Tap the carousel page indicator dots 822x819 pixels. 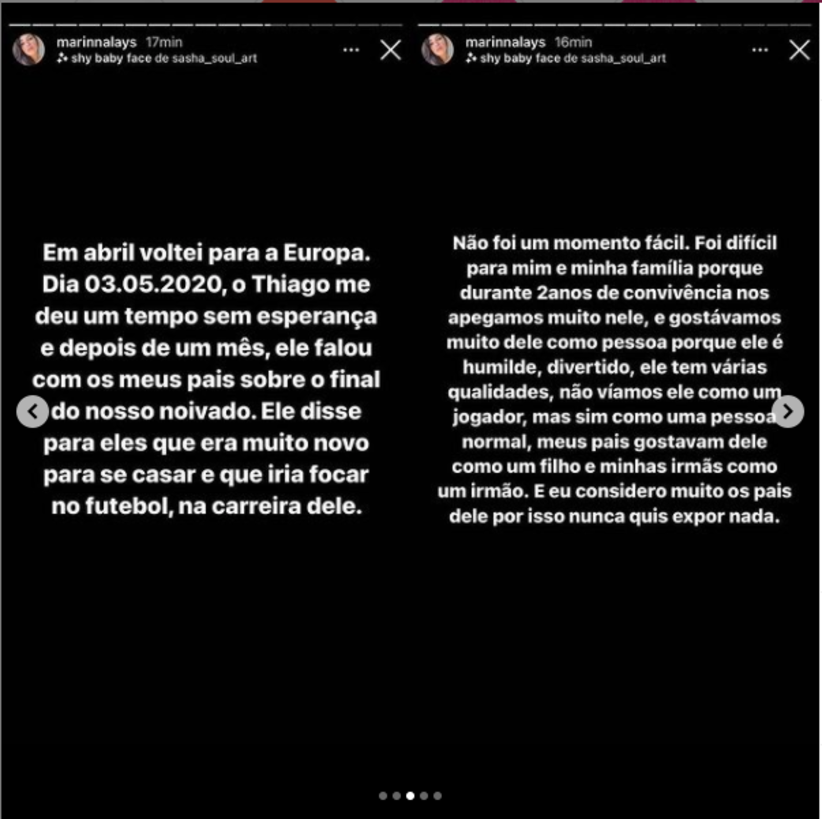[410, 796]
